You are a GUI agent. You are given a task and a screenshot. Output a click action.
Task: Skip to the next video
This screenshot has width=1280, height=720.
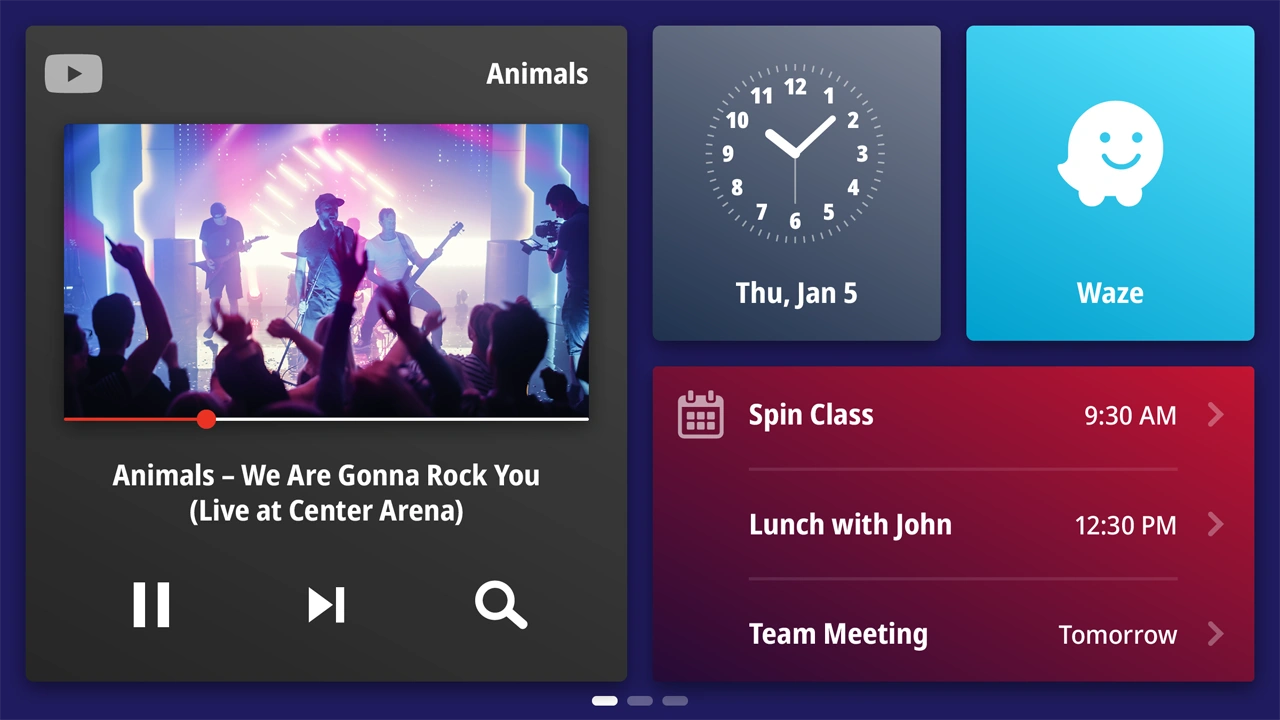coord(326,605)
